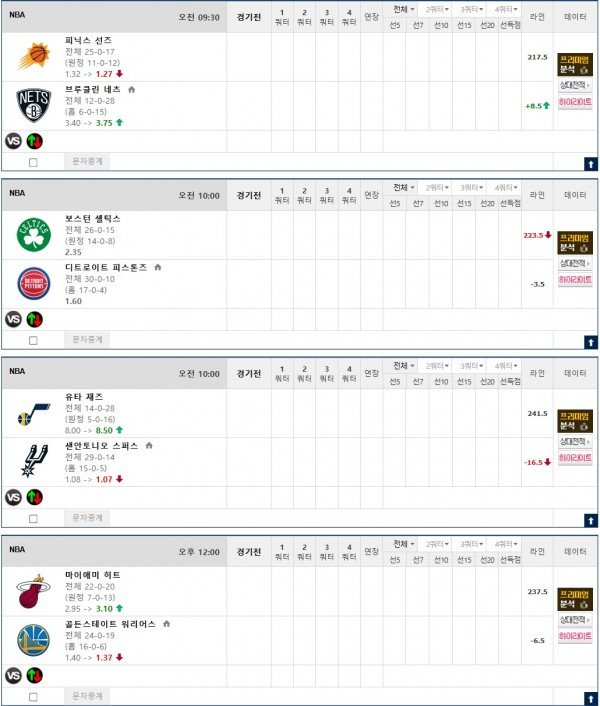Open 문자중계 for the 마이애미 히트 game
600x706 pixels.
tap(88, 695)
